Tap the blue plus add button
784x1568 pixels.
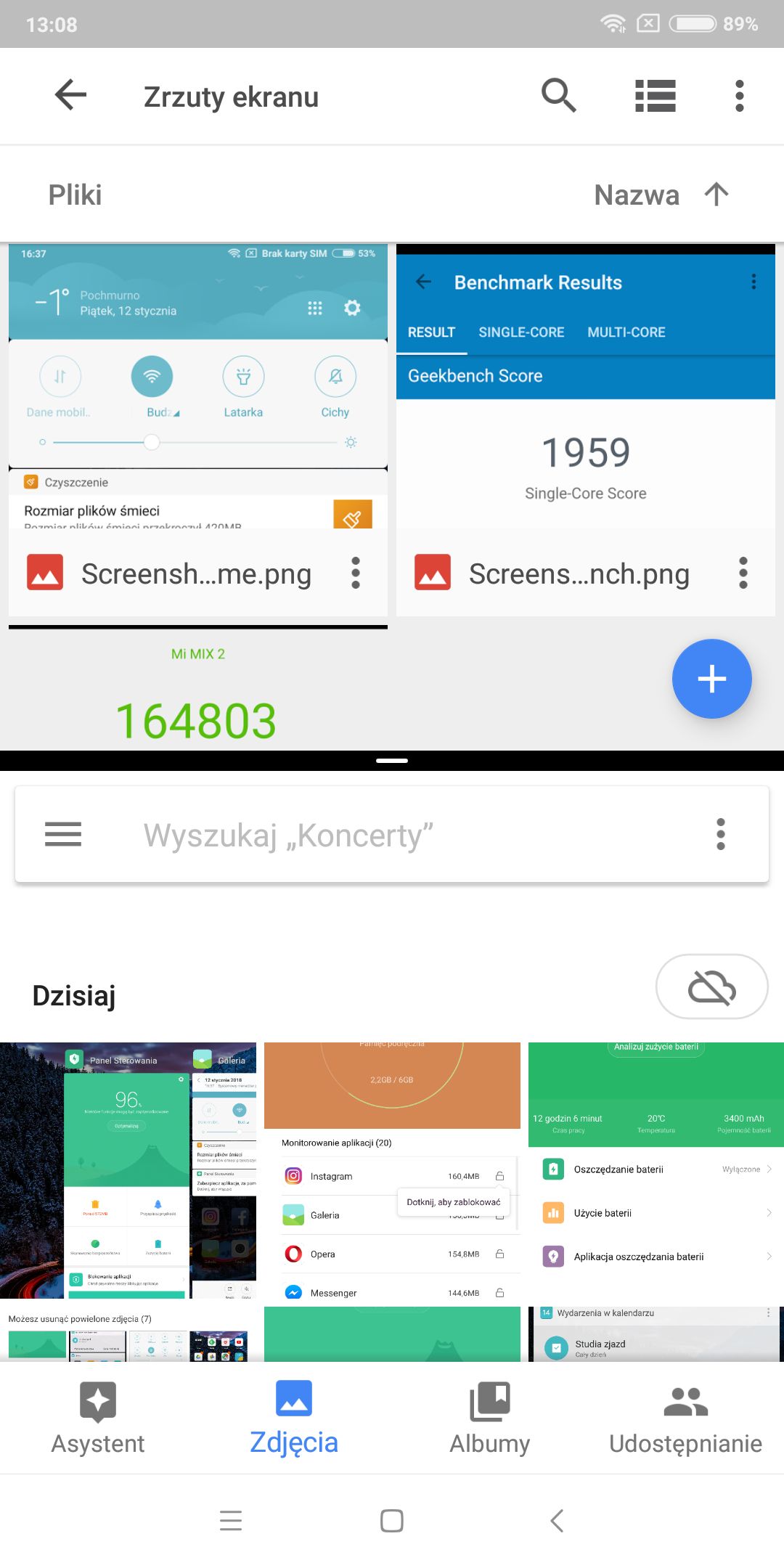click(x=711, y=679)
